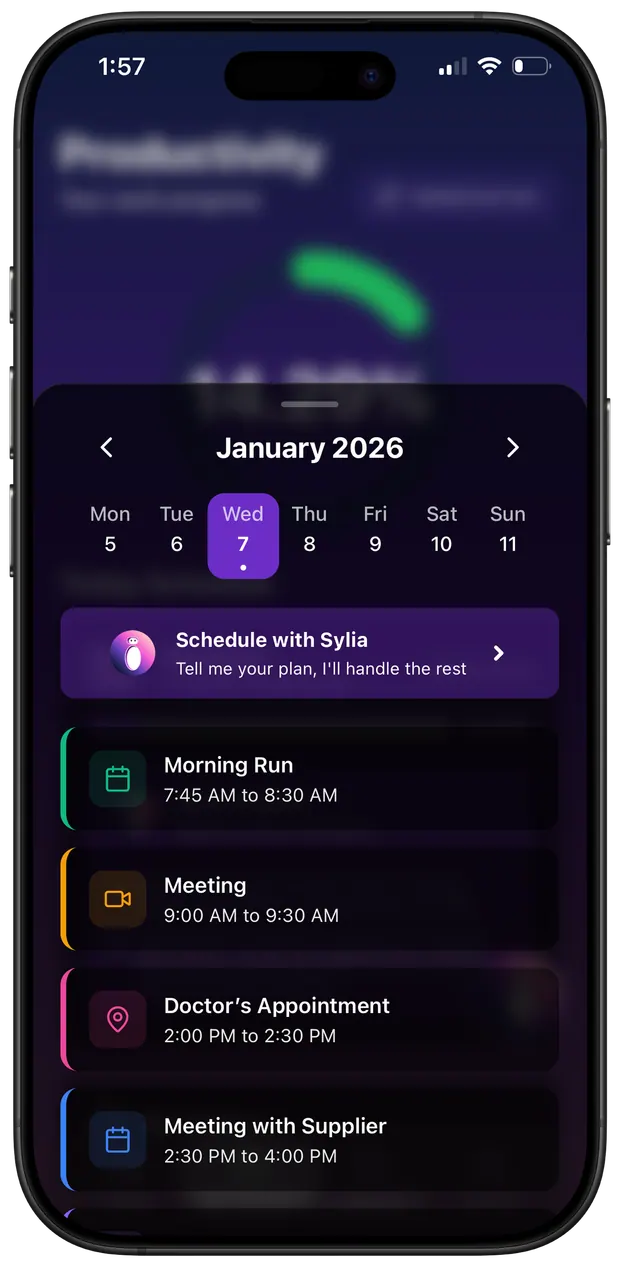Select Tuesday 6 in the week strip
The height and width of the screenshot is (1267, 620).
(176, 530)
